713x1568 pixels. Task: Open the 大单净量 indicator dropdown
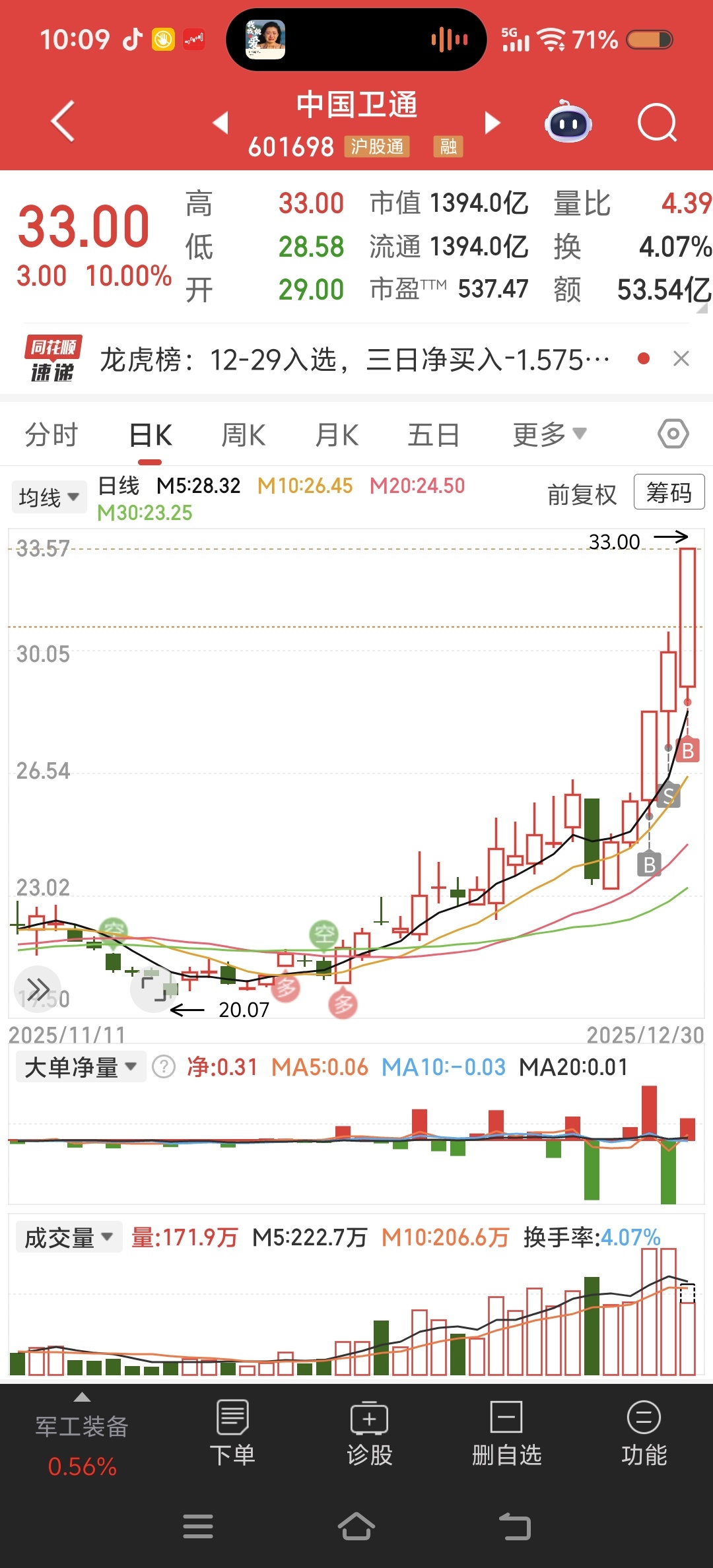(x=80, y=1067)
